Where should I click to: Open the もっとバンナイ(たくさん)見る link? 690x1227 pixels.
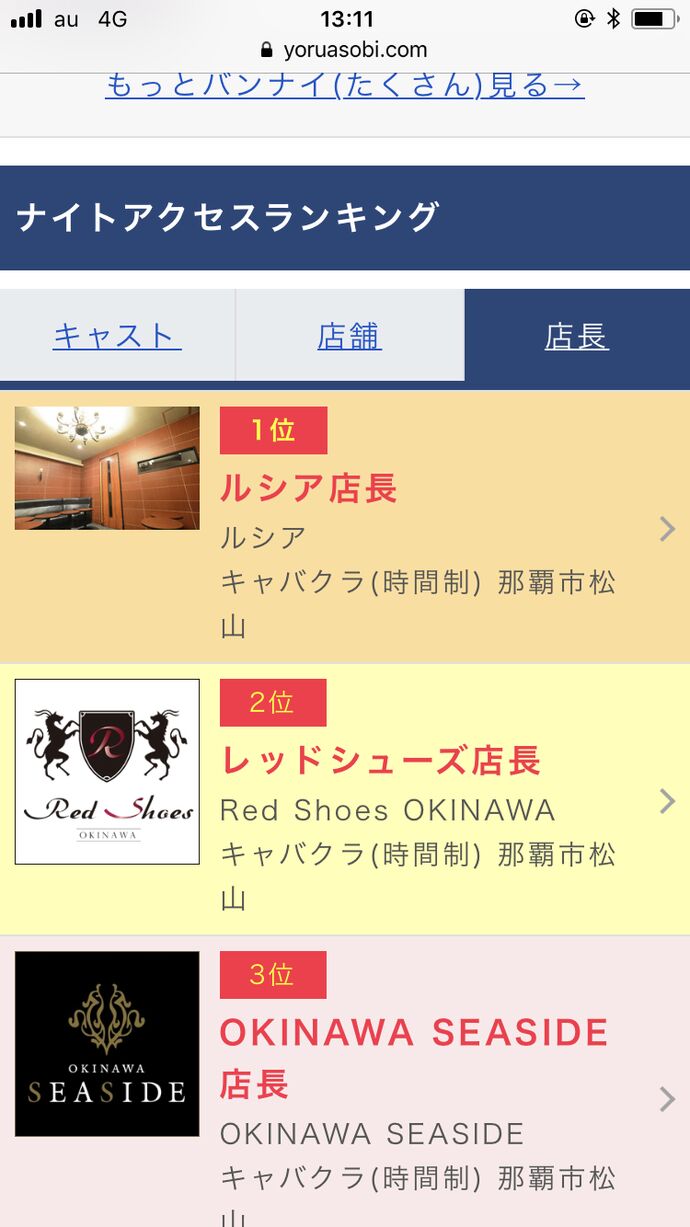click(344, 85)
